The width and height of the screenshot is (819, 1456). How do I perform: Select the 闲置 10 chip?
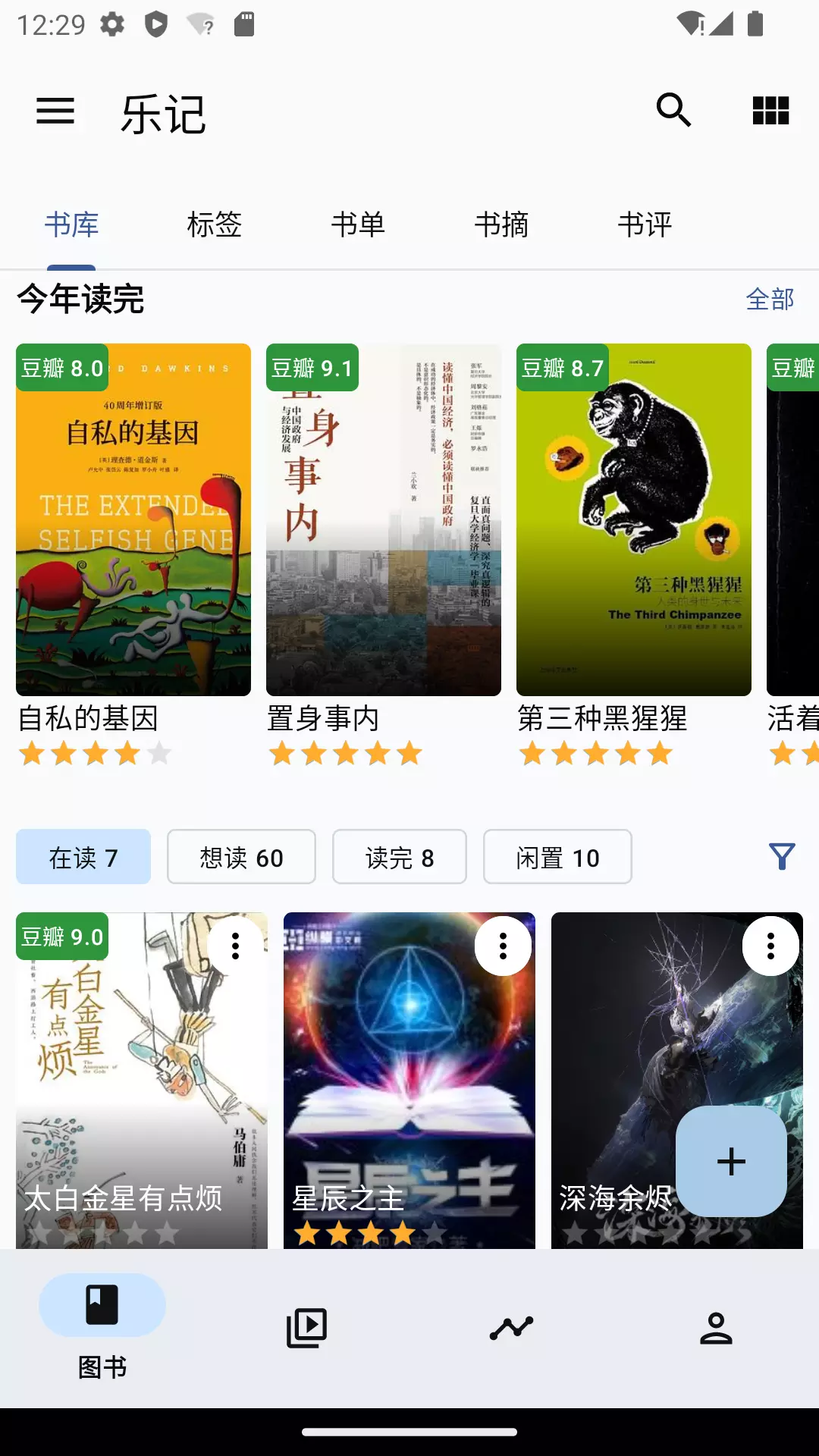pyautogui.click(x=557, y=857)
